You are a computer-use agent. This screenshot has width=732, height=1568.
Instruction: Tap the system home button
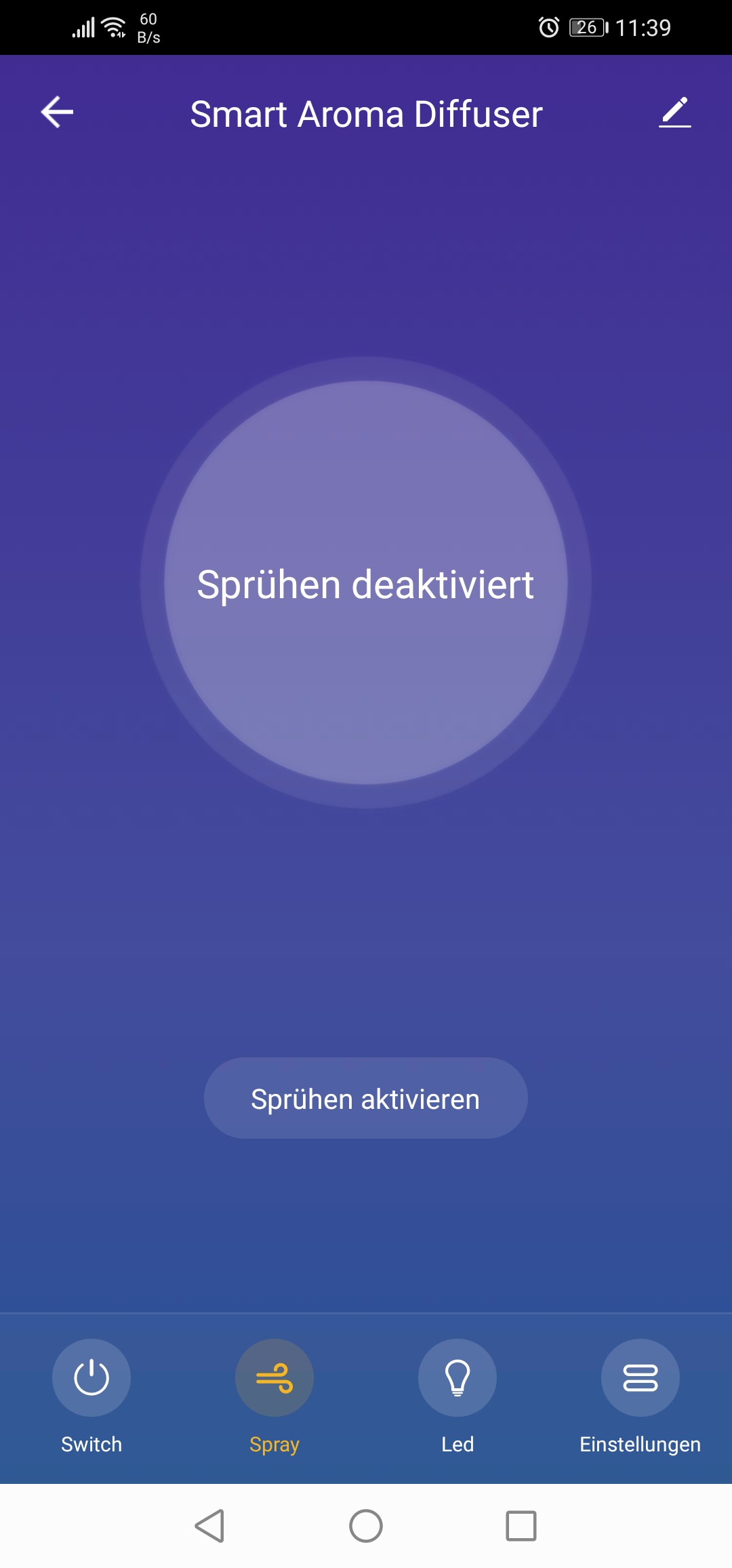pos(366,1526)
